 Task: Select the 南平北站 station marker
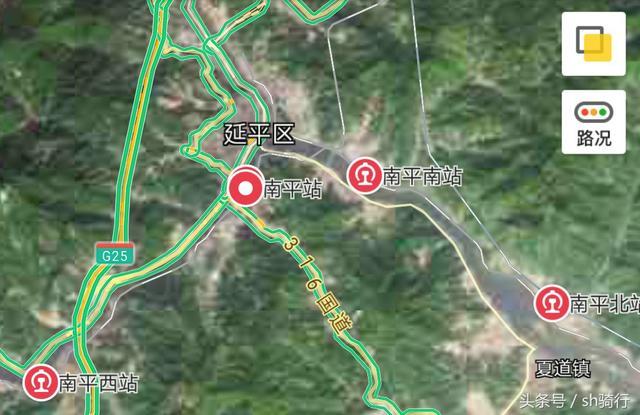(x=551, y=301)
